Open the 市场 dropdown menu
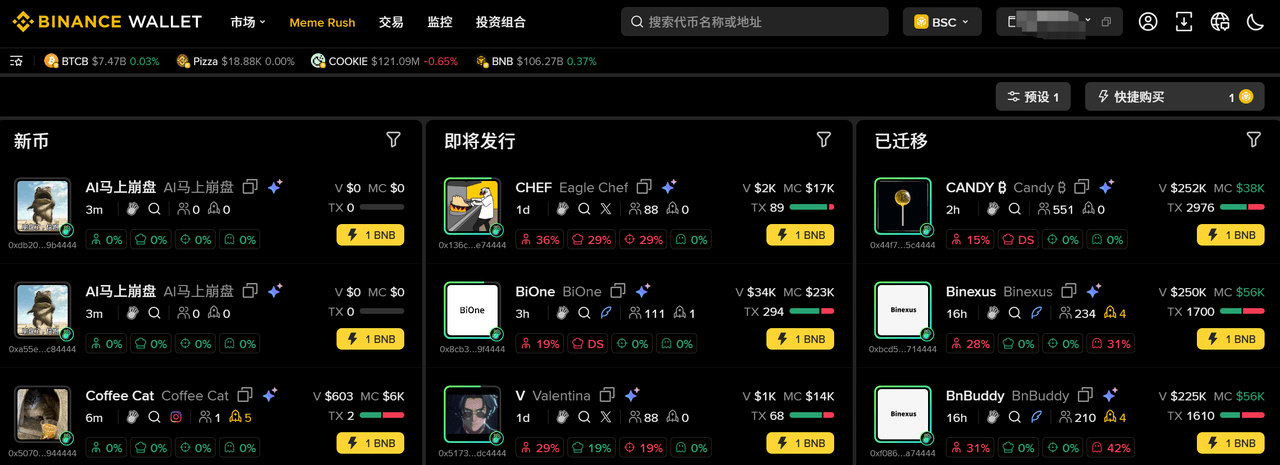Viewport: 1280px width, 465px height. pos(247,22)
